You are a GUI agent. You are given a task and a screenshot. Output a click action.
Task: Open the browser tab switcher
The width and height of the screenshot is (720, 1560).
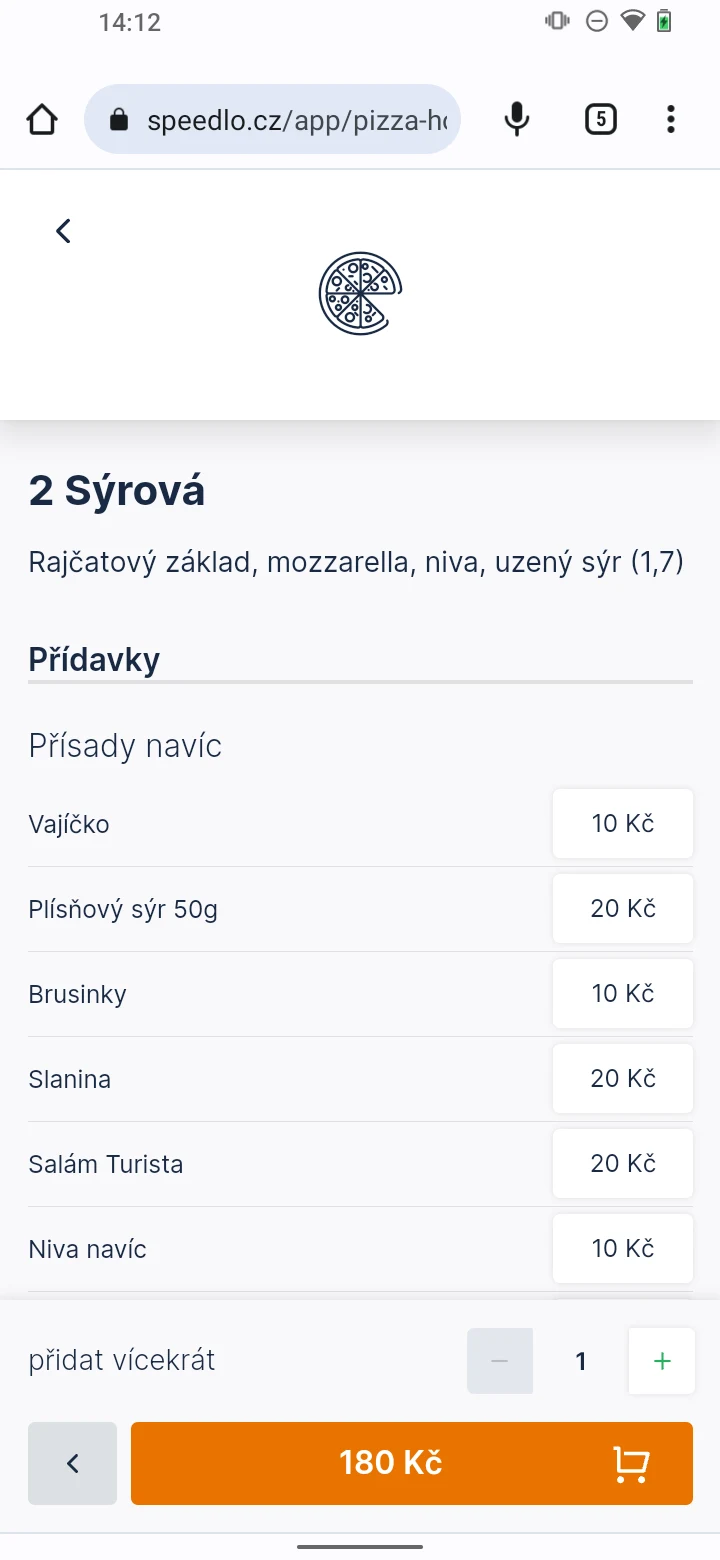[600, 120]
